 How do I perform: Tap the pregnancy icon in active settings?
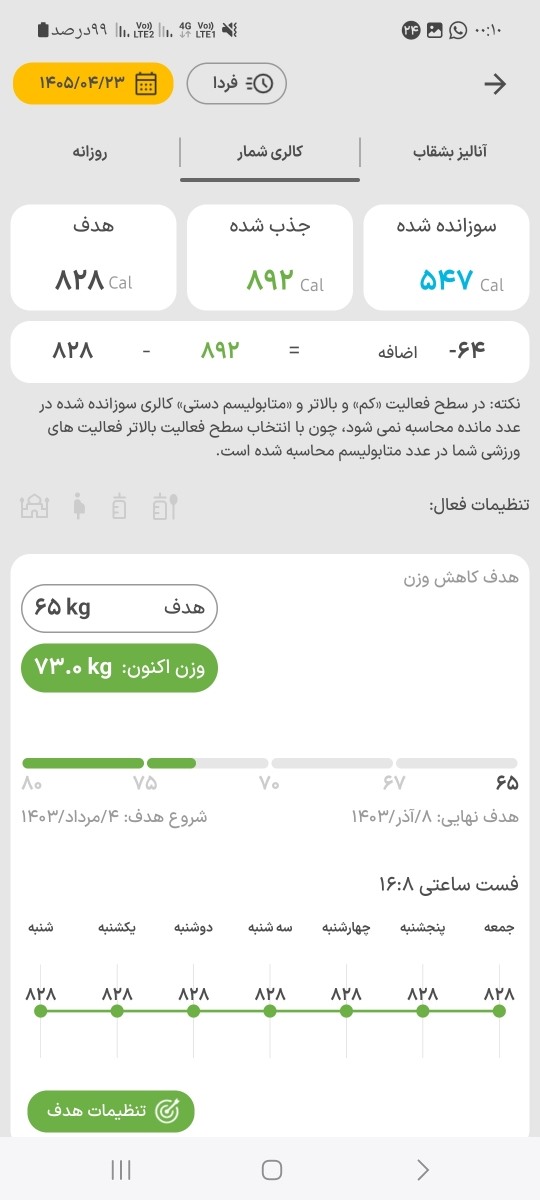80,507
